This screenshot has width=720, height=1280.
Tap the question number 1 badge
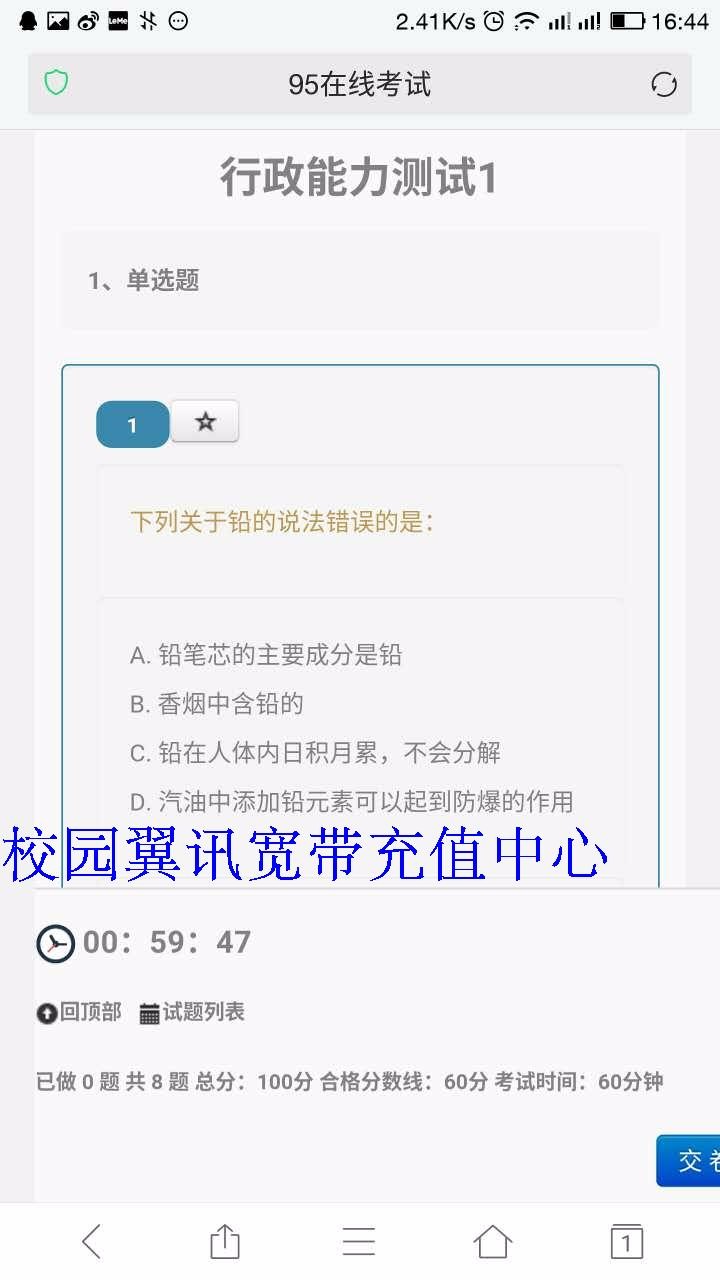132,423
